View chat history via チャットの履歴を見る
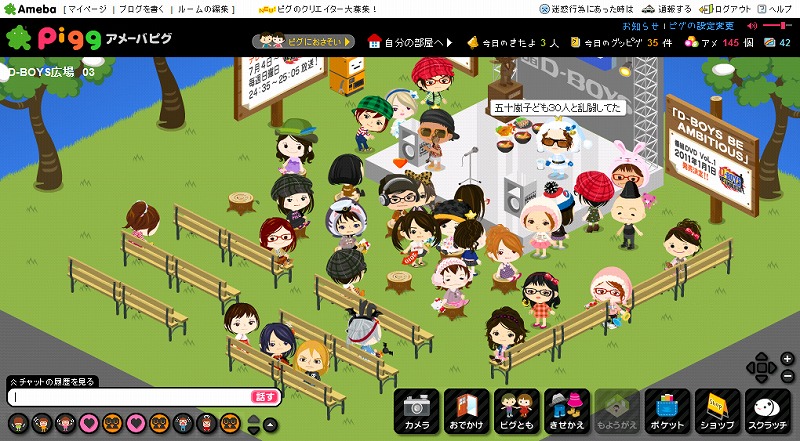Screen dimensions: 800x441 [x=54, y=381]
